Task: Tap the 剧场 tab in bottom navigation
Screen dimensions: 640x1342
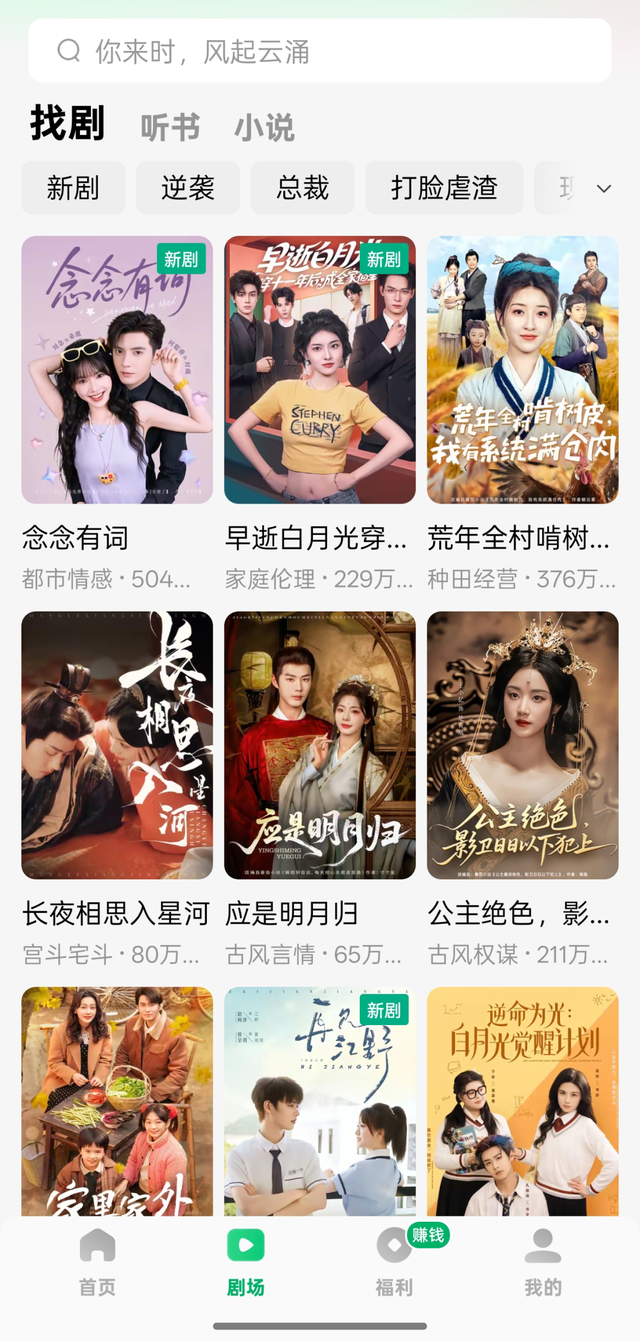Action: point(245,1263)
